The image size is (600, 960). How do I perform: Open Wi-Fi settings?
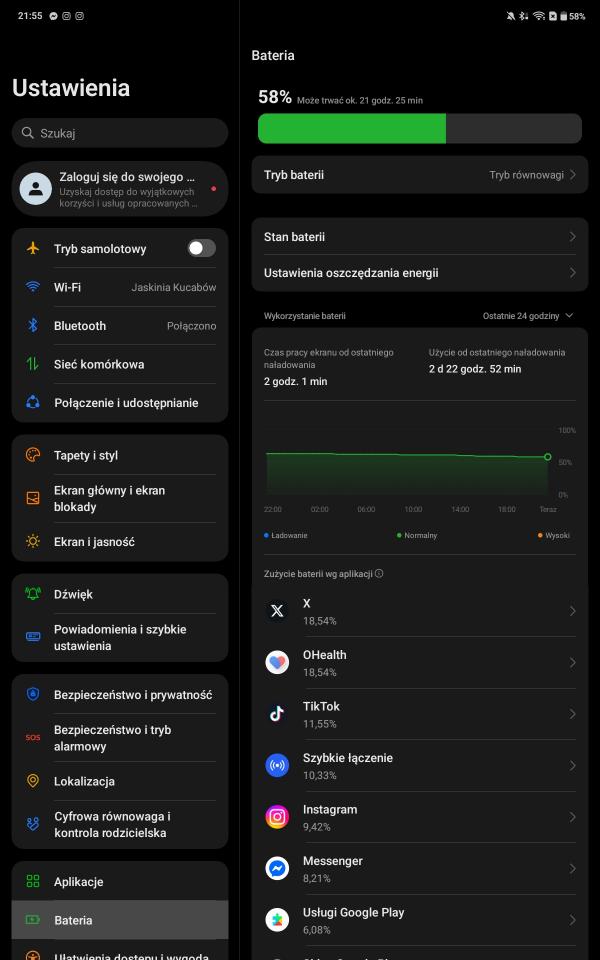120,287
